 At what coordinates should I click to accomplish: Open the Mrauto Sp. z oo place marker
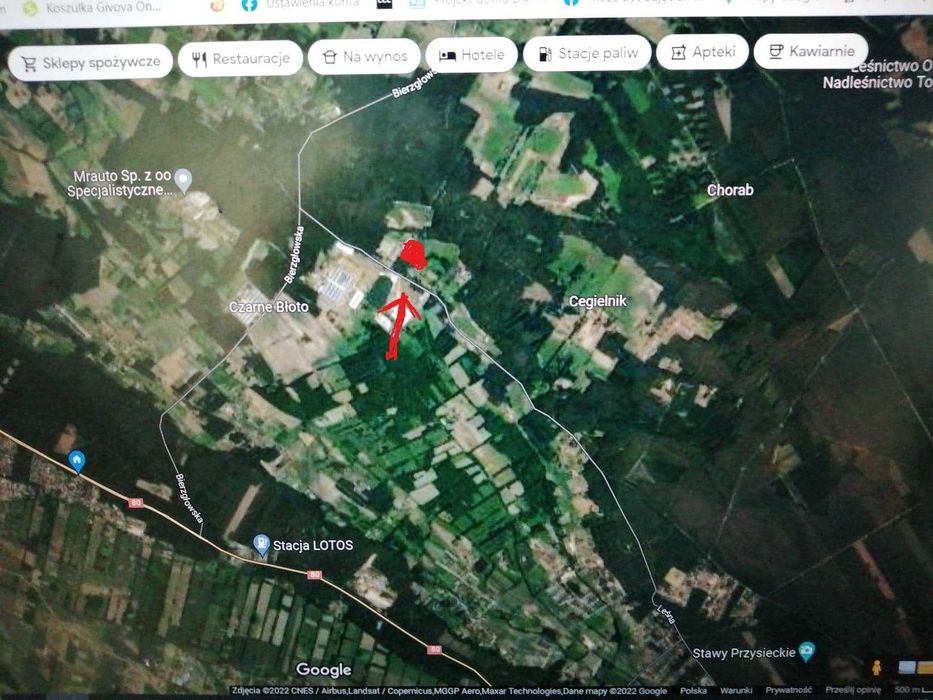[182, 180]
